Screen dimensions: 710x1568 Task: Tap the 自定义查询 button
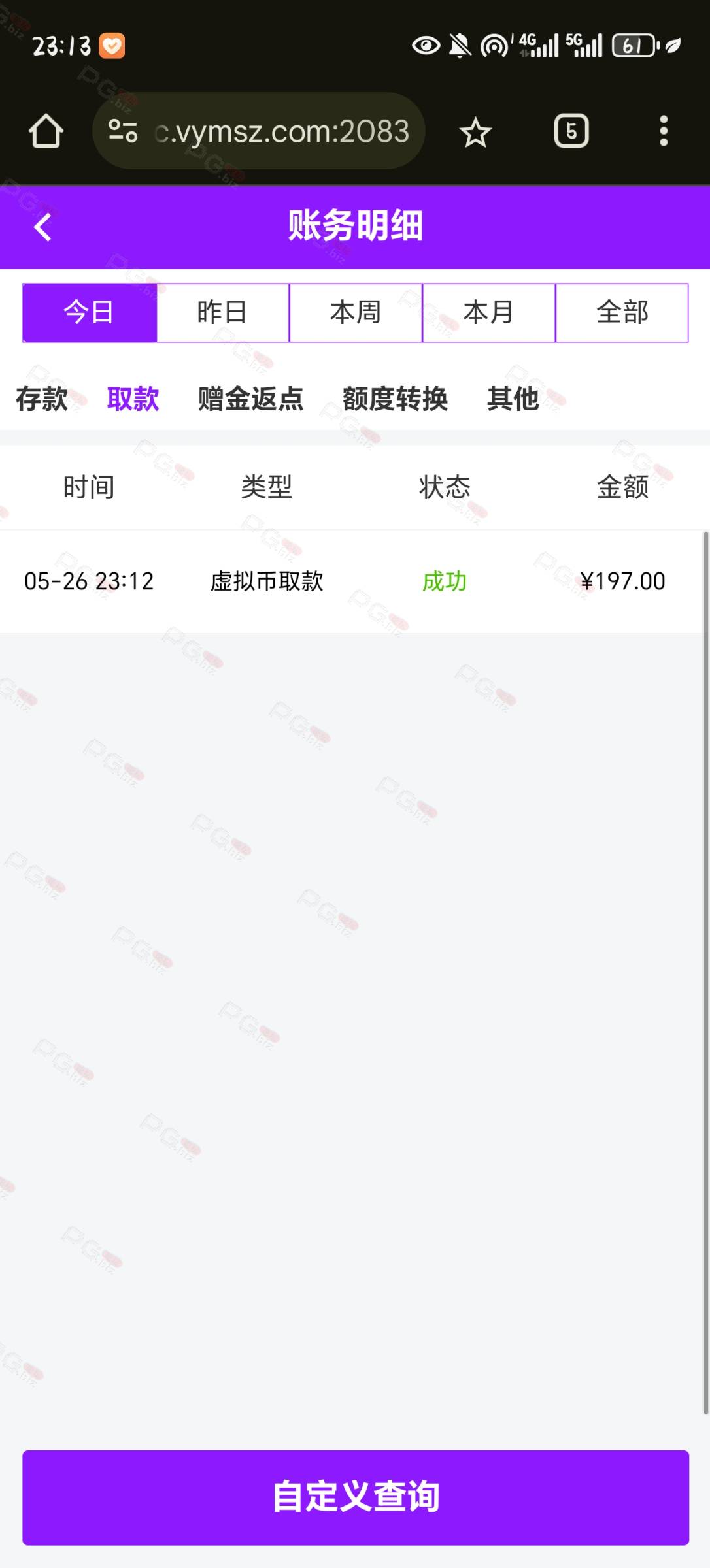tap(356, 1497)
